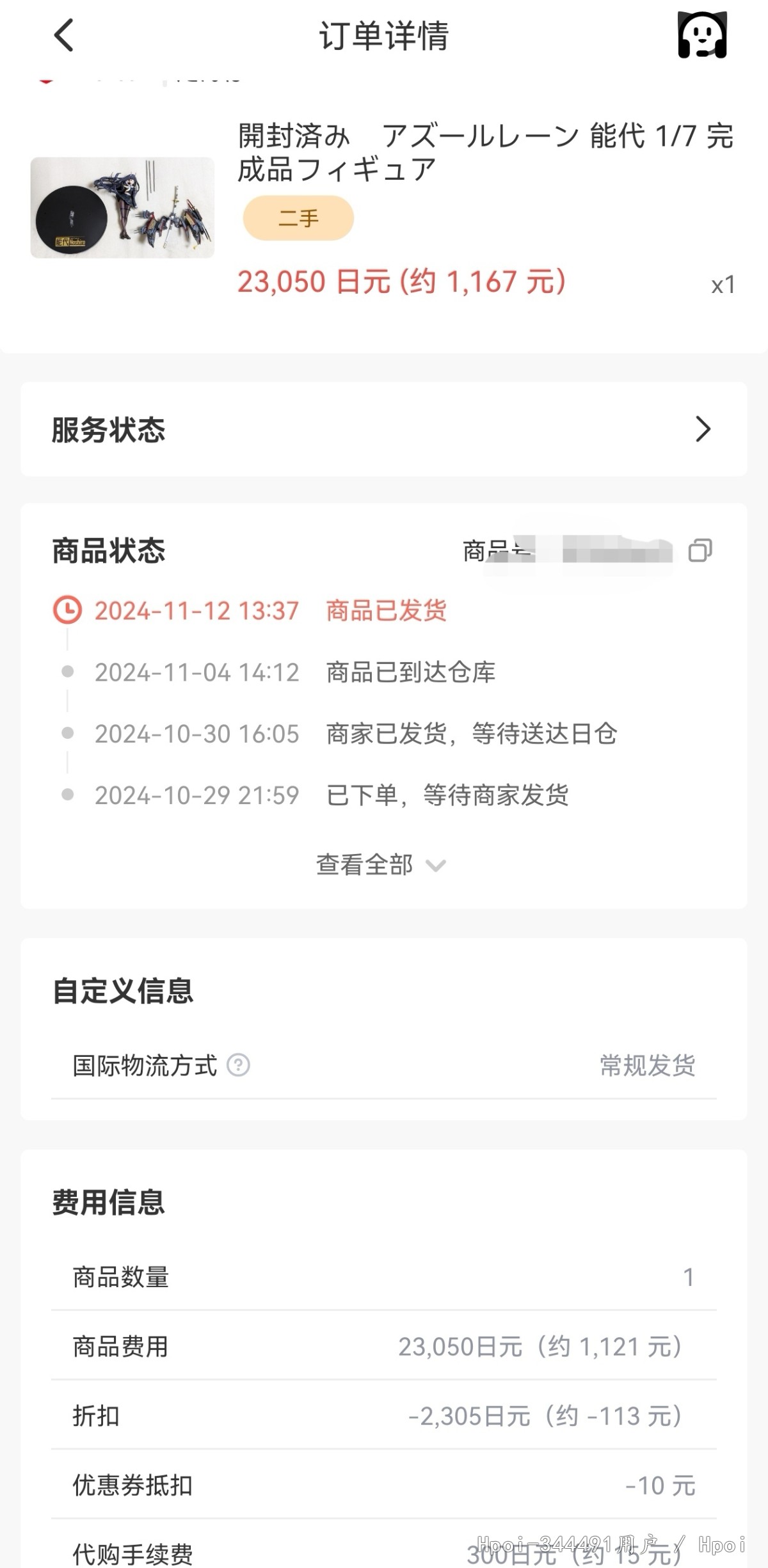Expand 查看全部 status history
Screen dimensions: 768x1568
[x=381, y=865]
